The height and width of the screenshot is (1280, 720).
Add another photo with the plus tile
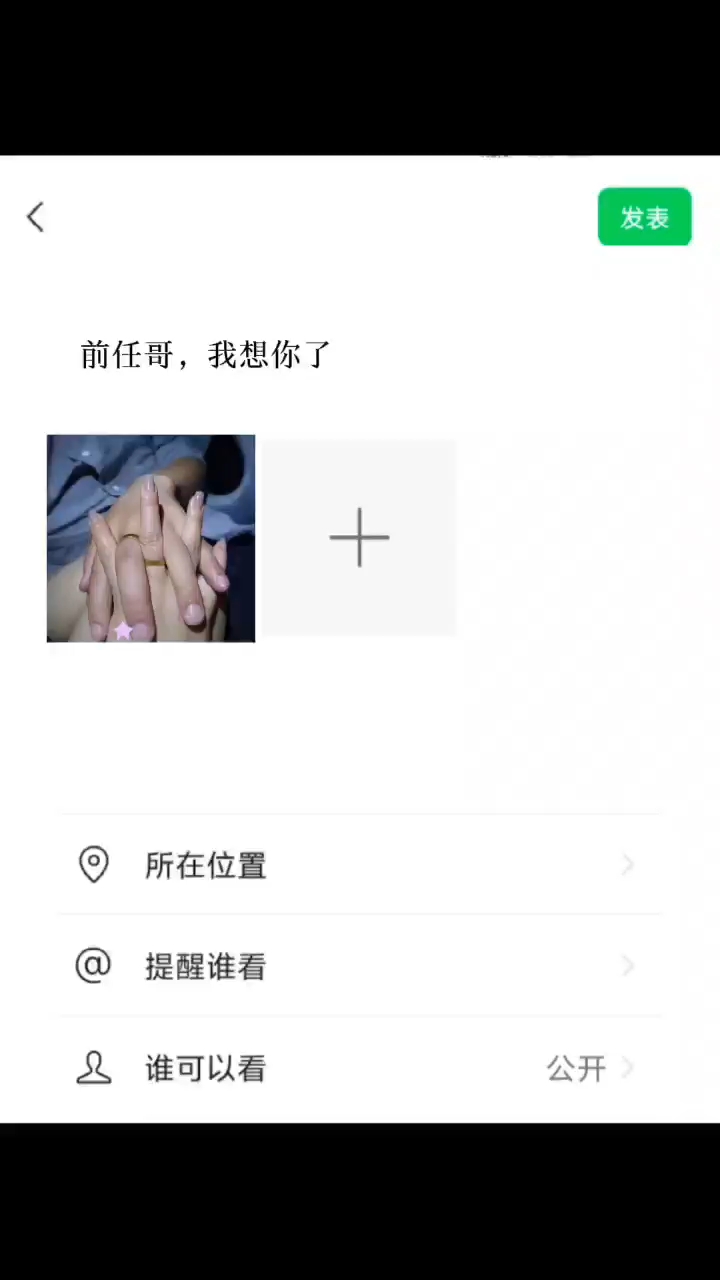[359, 538]
